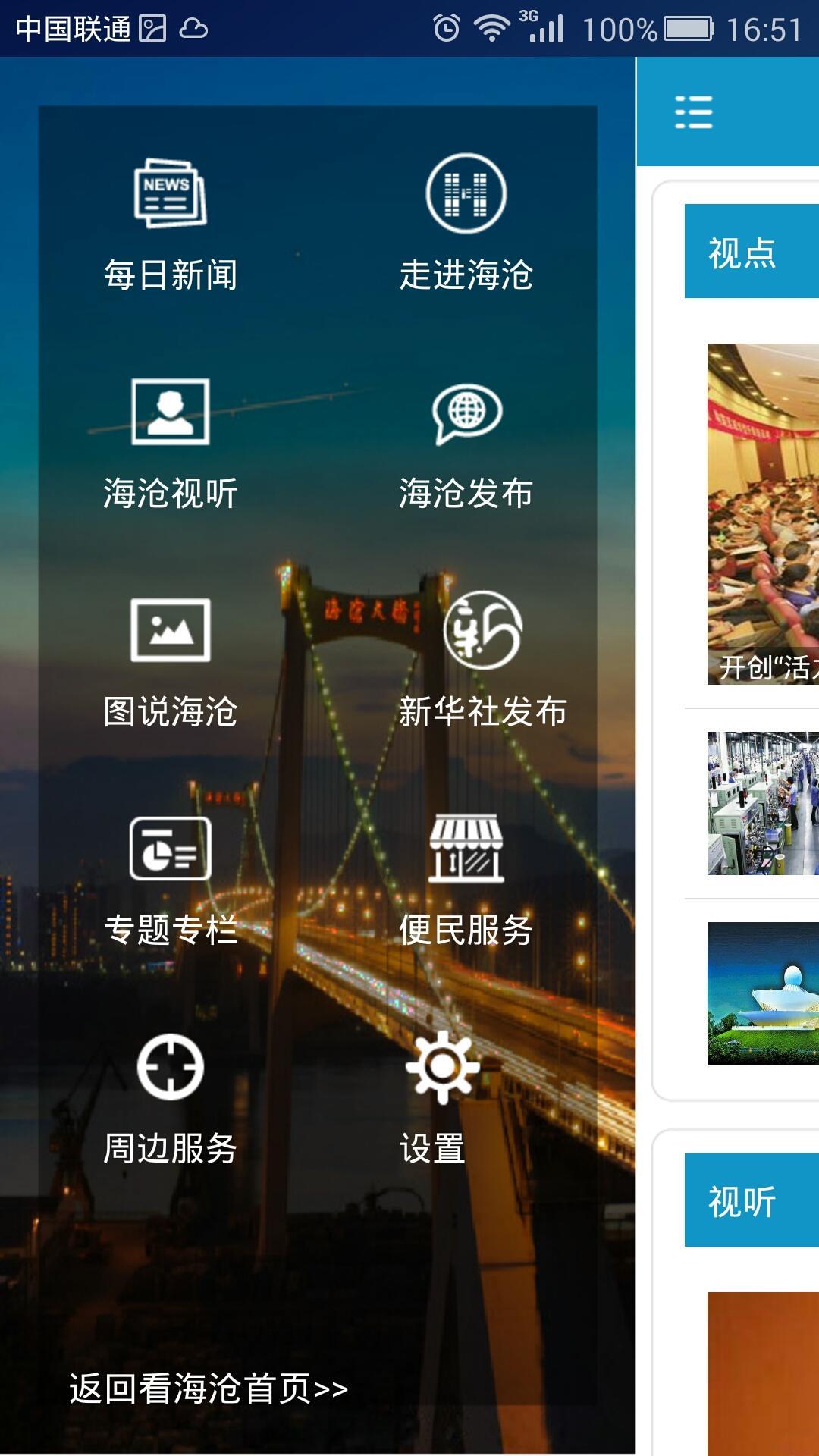This screenshot has width=819, height=1456.
Task: Open 便民服务 convenience services
Action: click(x=466, y=881)
